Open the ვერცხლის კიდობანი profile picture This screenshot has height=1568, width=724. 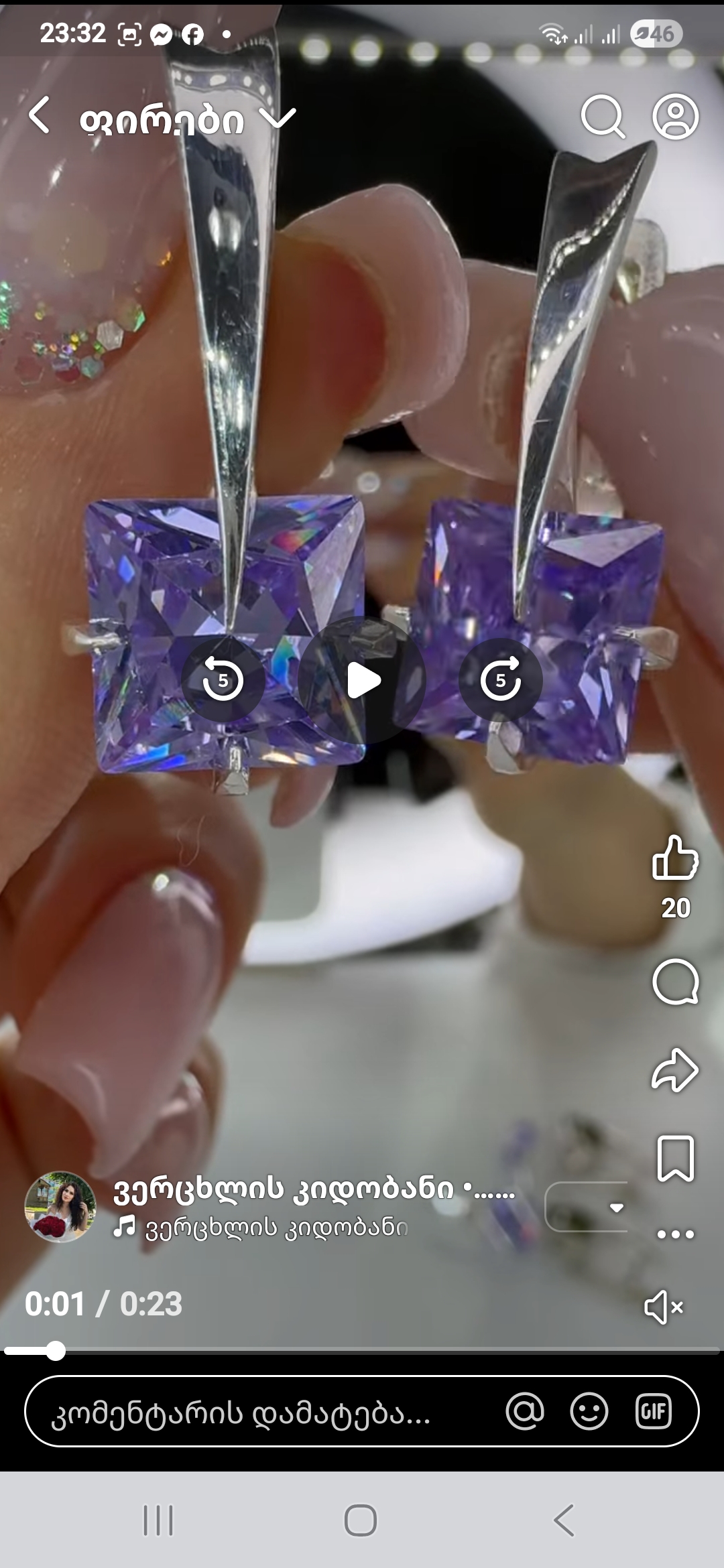60,1207
